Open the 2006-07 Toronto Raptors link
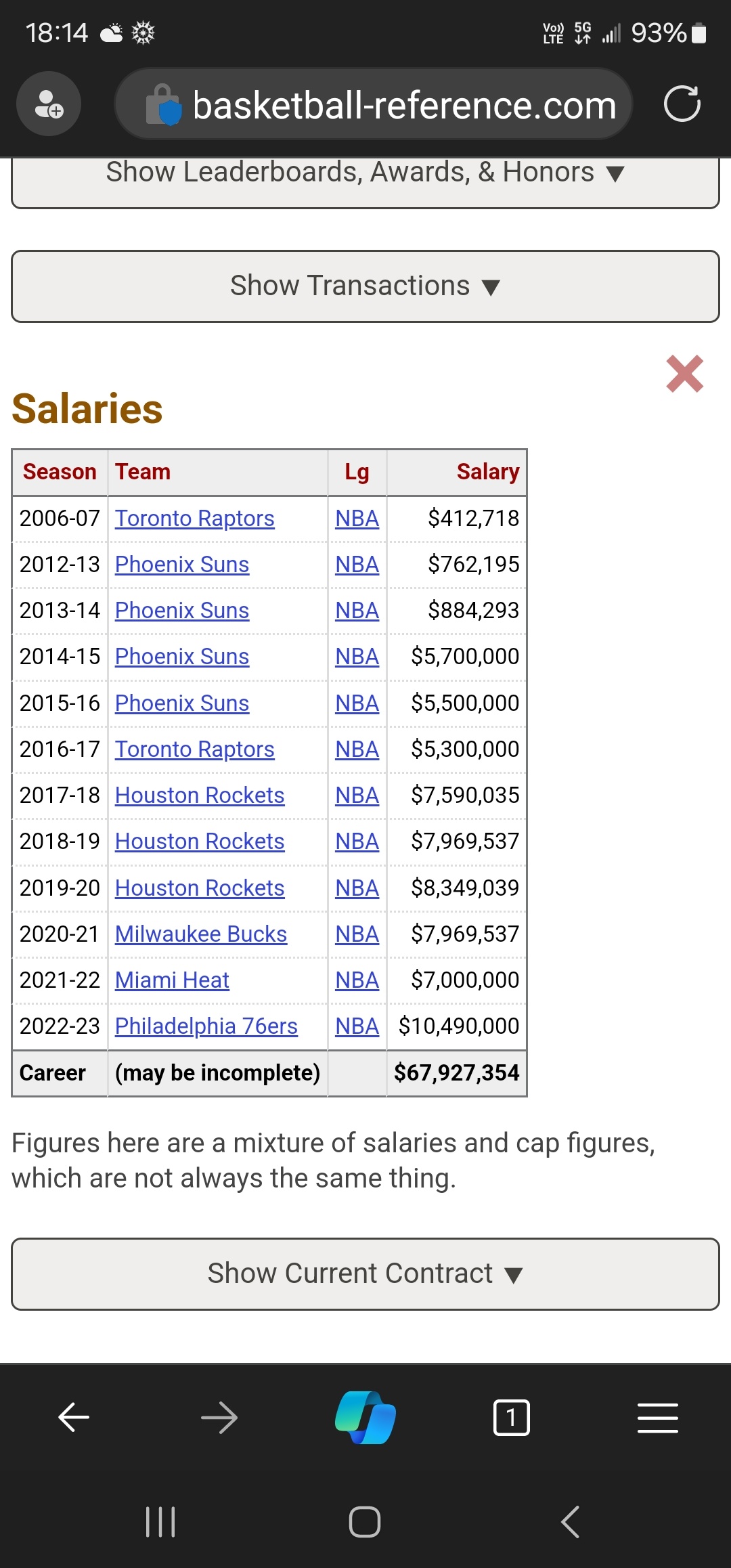 (194, 519)
